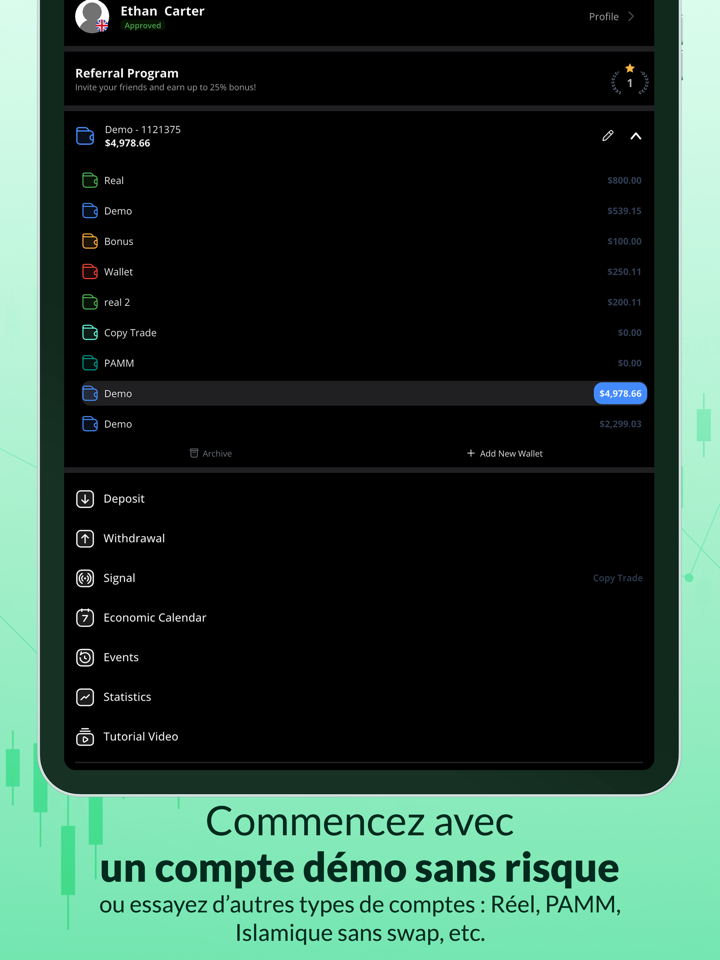
Task: Select the PAMM wallet row
Action: (x=118, y=362)
